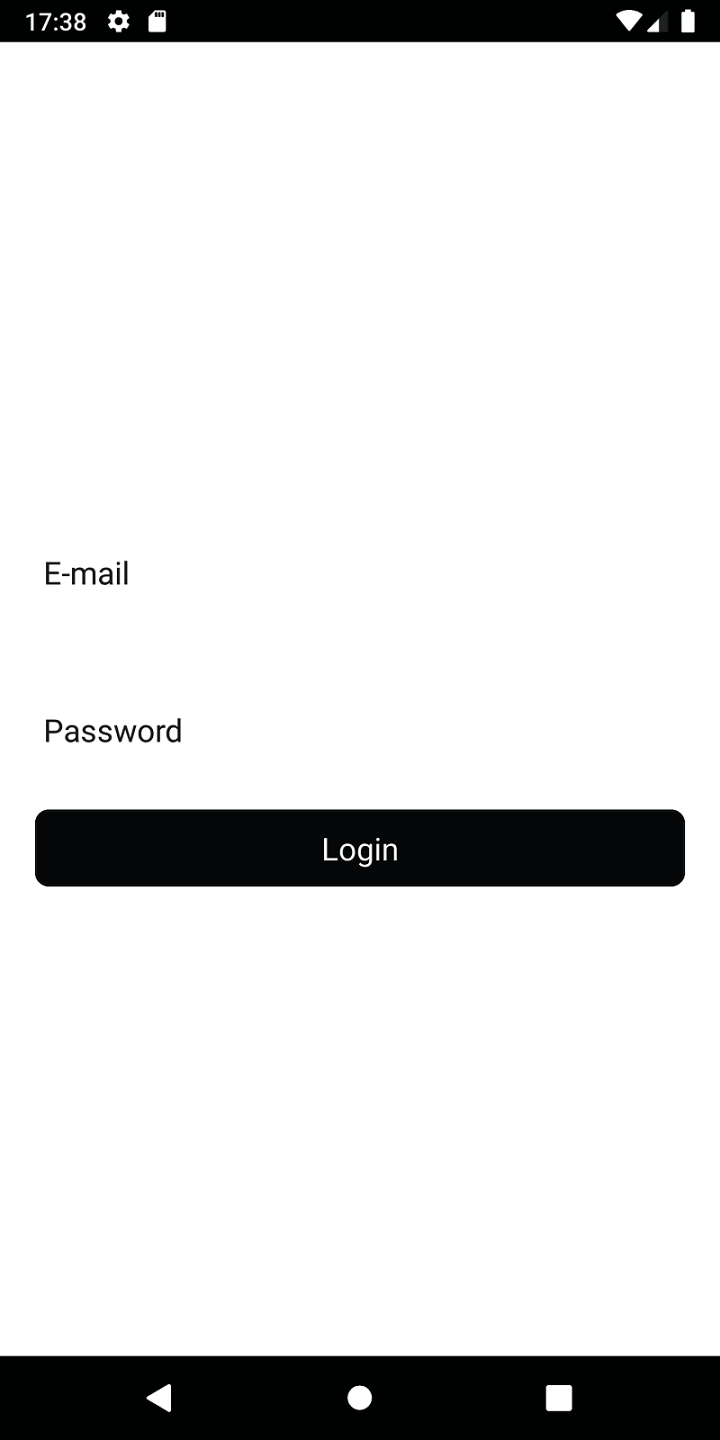Tap the black Login button
Viewport: 720px width, 1440px height.
pos(360,848)
